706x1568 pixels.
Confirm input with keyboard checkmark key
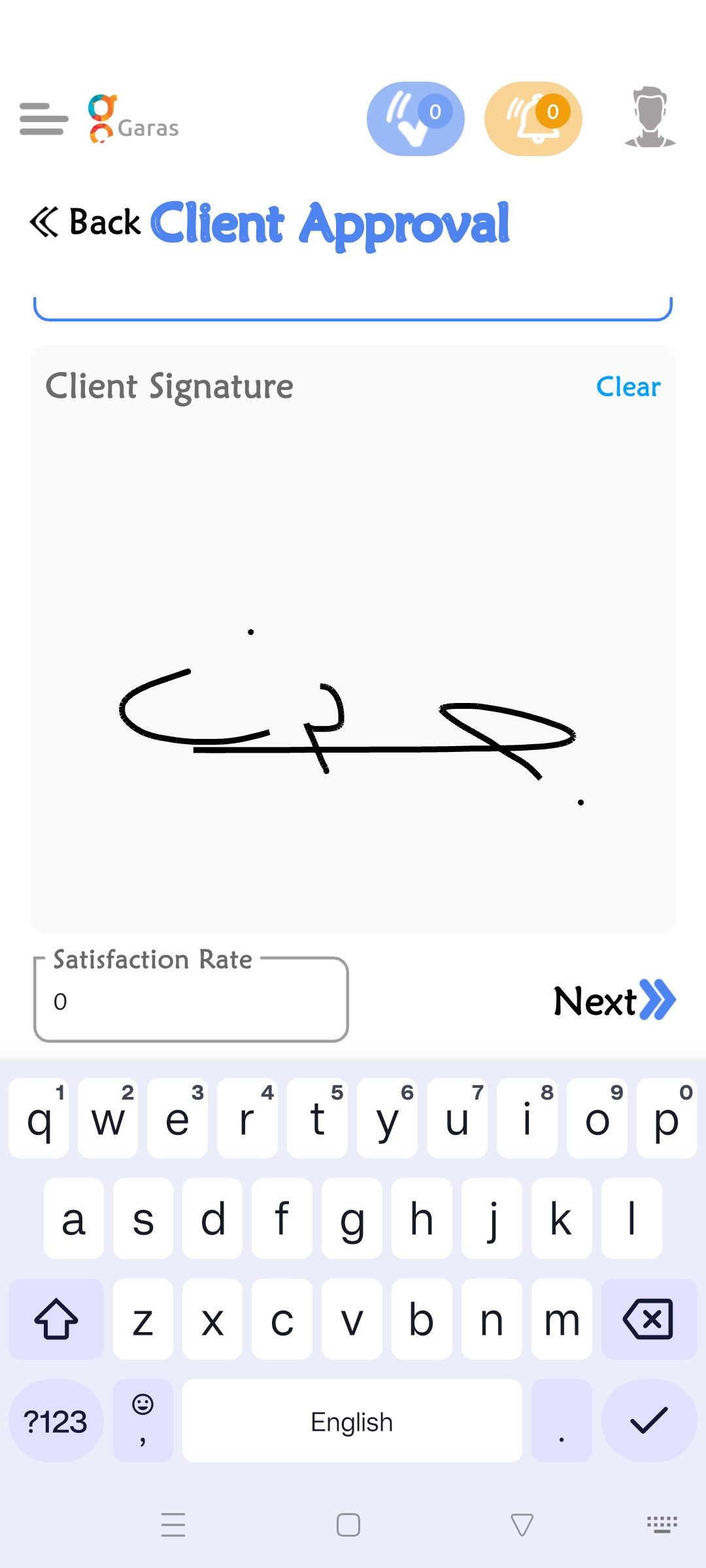point(648,1421)
